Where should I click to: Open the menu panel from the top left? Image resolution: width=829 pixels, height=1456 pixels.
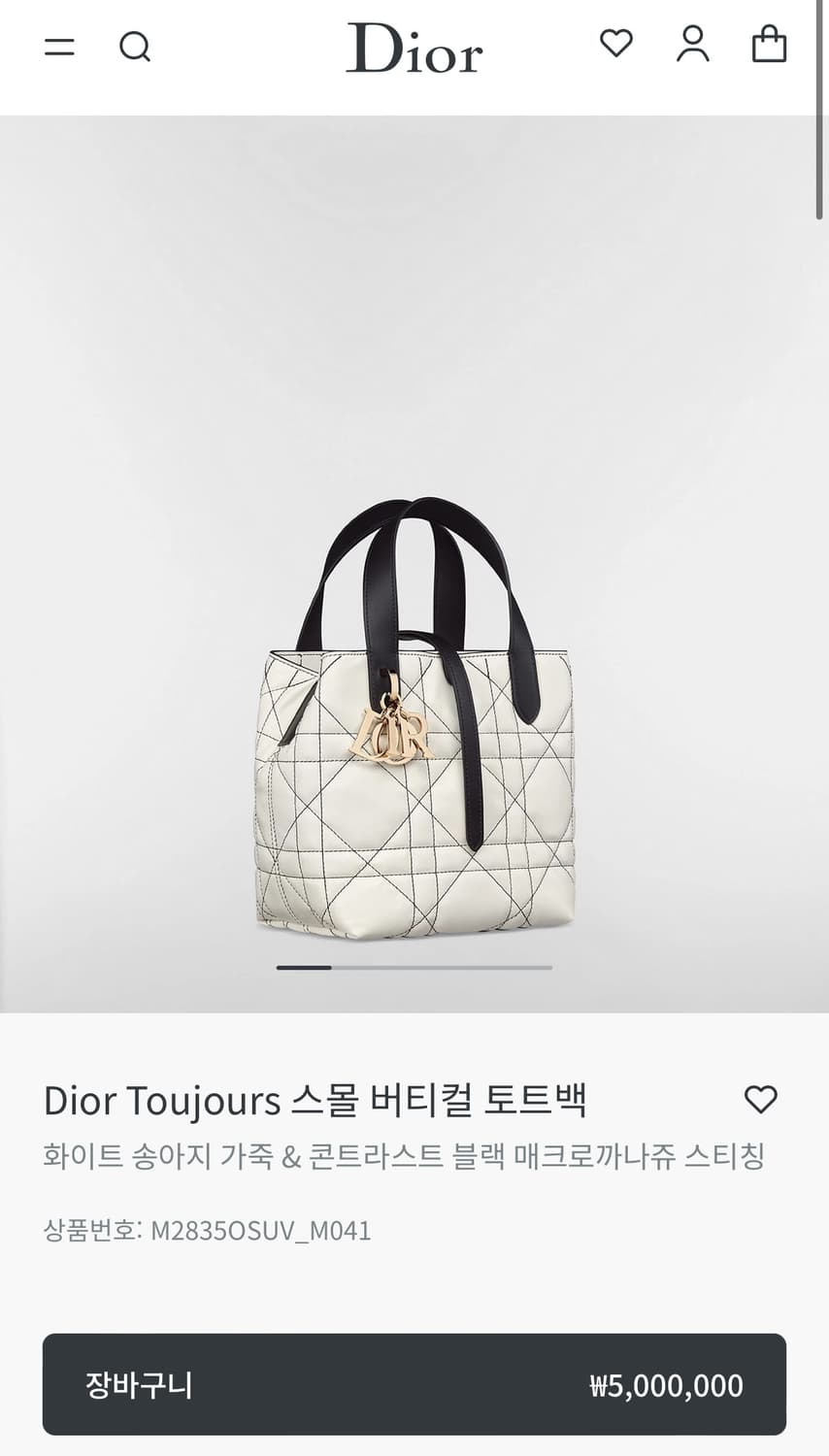click(x=59, y=46)
